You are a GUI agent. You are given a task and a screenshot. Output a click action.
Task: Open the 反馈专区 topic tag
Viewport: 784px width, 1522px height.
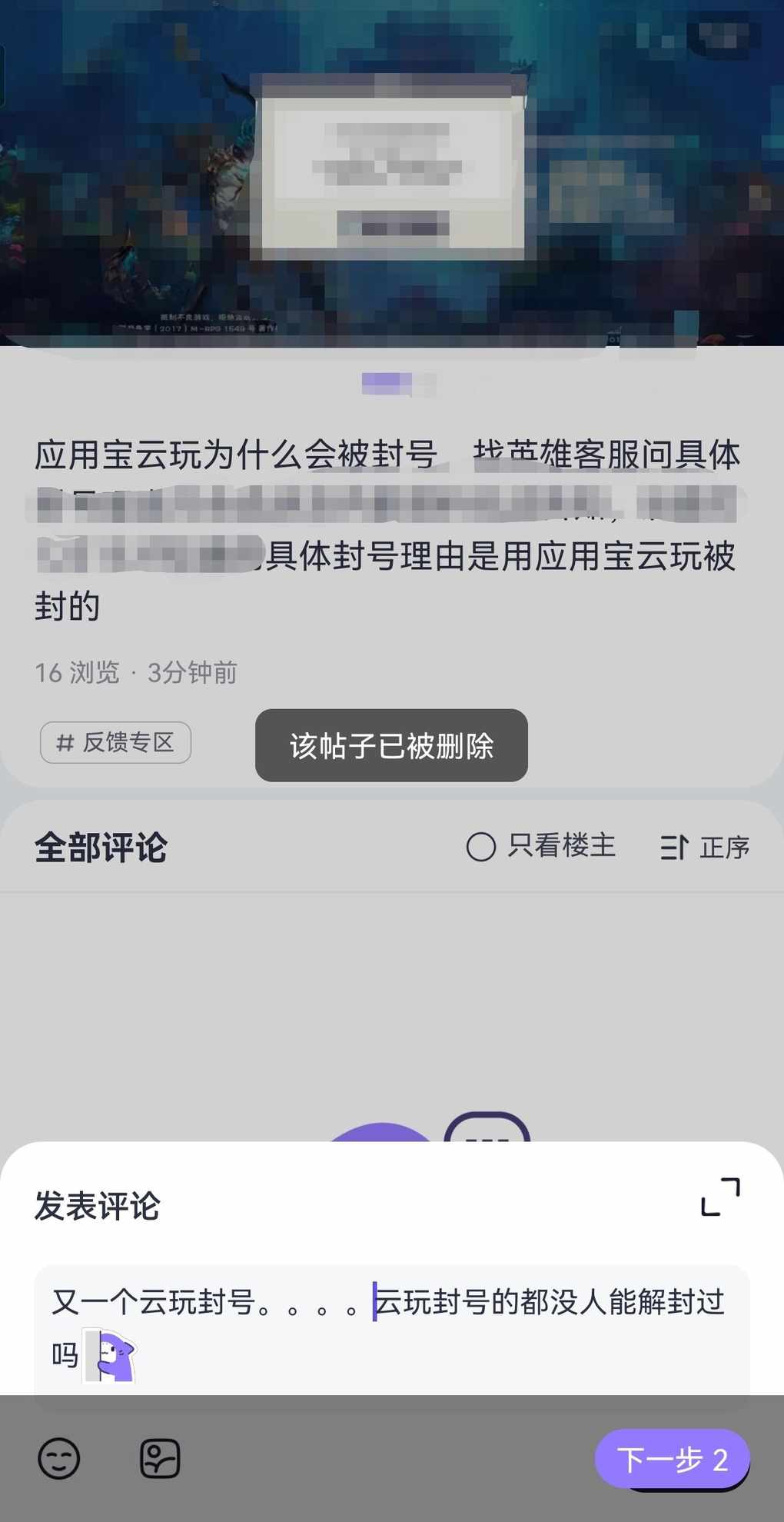pos(115,742)
